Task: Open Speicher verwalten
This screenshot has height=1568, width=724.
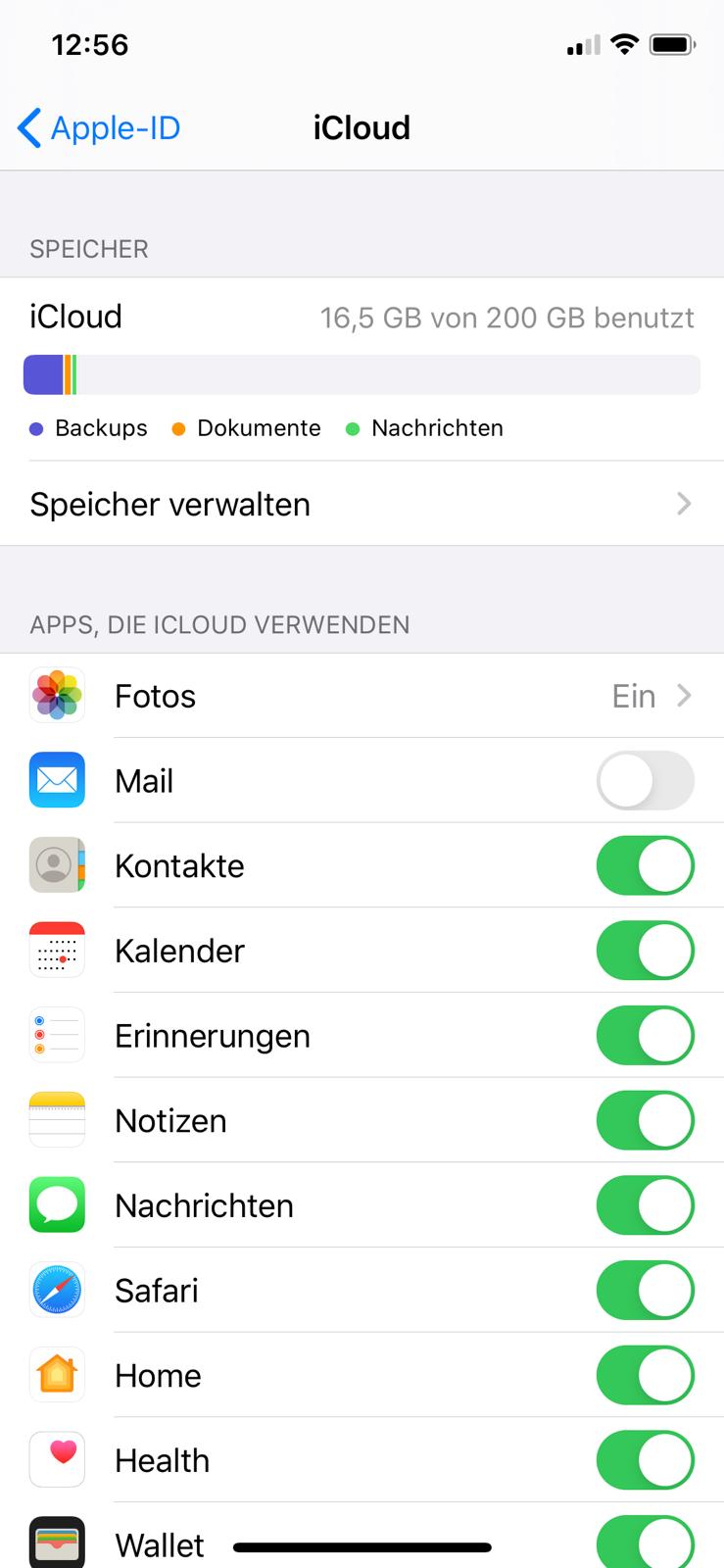Action: click(362, 504)
